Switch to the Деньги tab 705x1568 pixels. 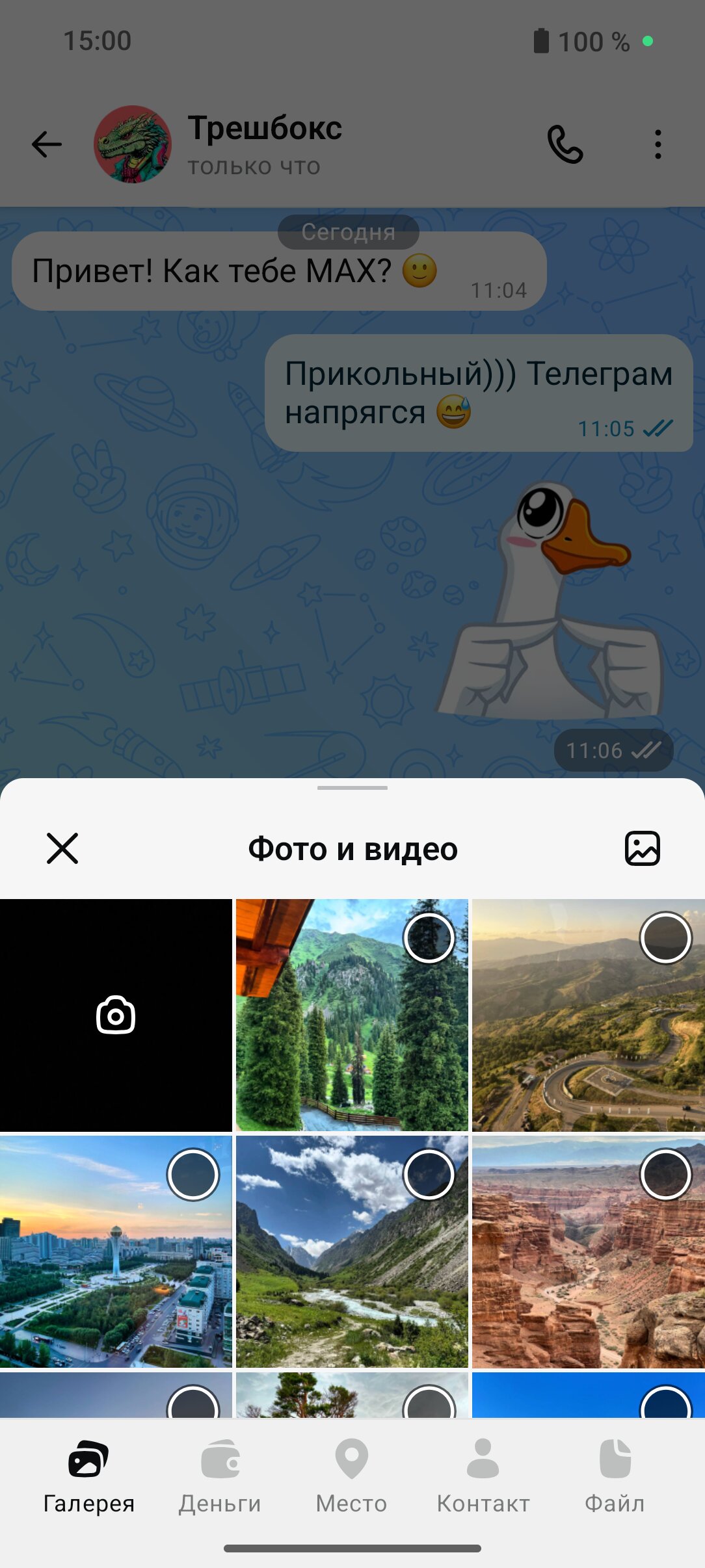click(220, 1476)
